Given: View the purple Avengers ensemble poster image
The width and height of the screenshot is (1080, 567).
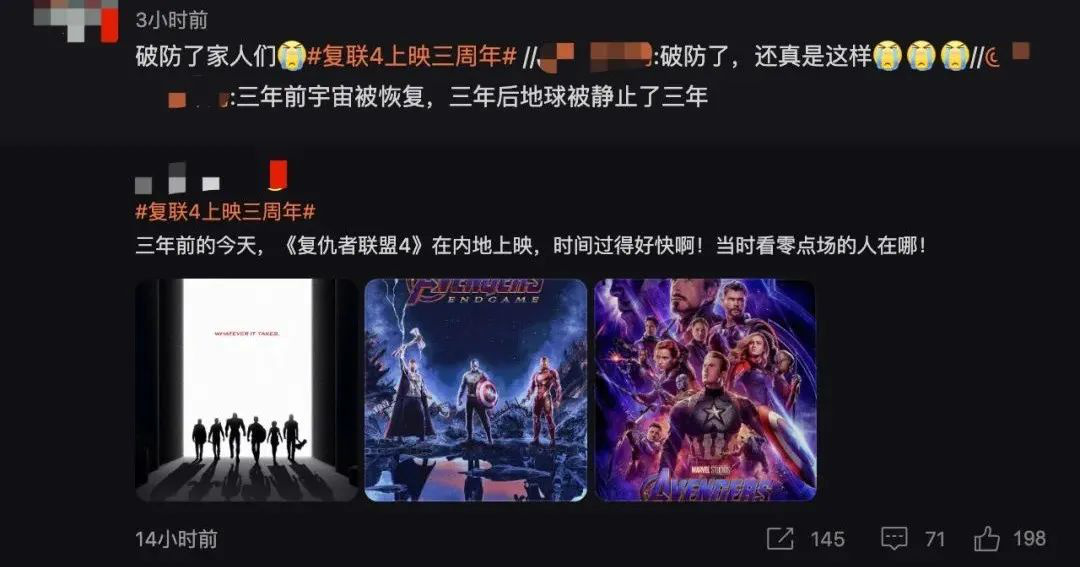Looking at the screenshot, I should tap(705, 390).
